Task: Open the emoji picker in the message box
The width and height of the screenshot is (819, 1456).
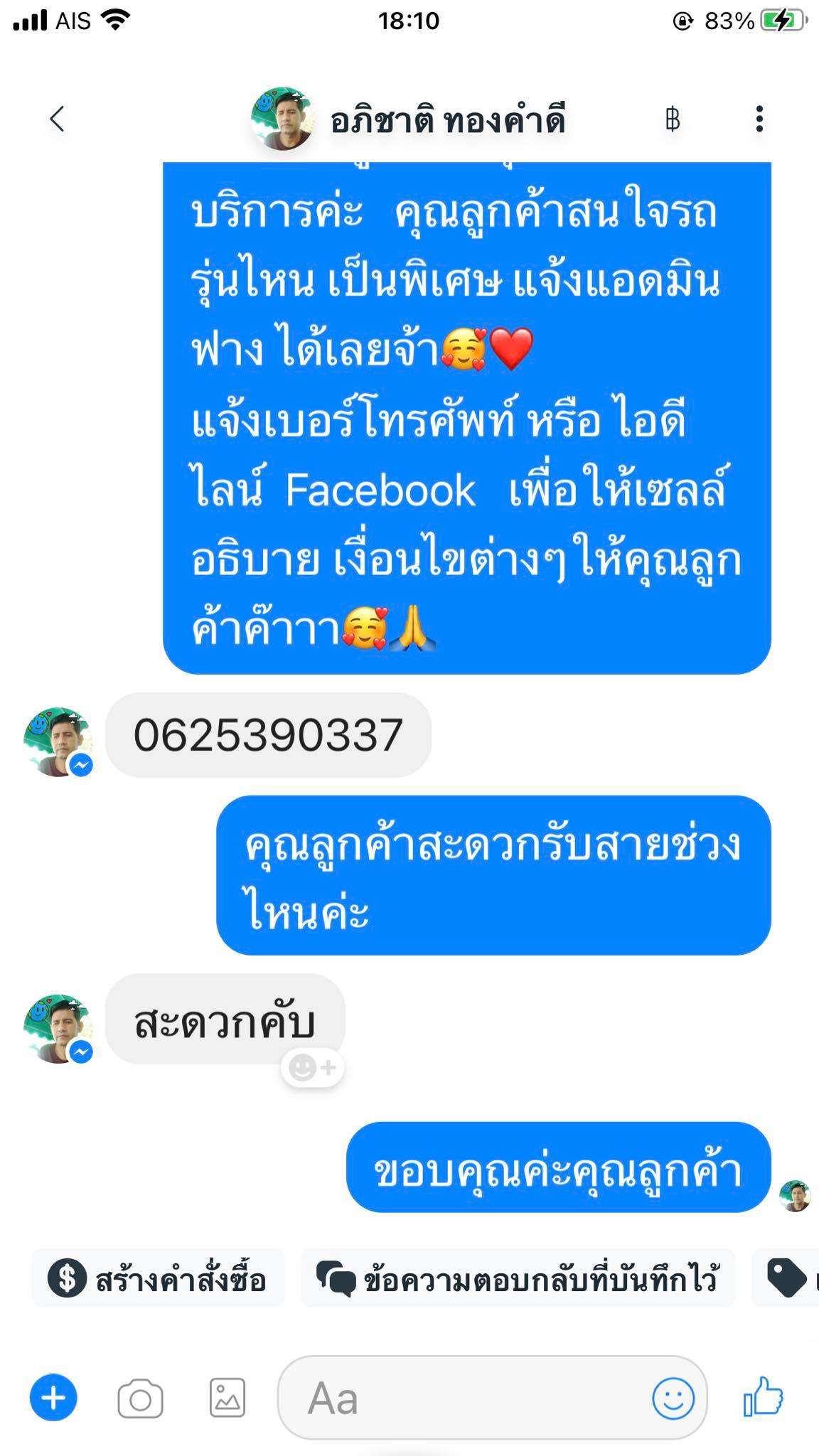Action: 673,1398
